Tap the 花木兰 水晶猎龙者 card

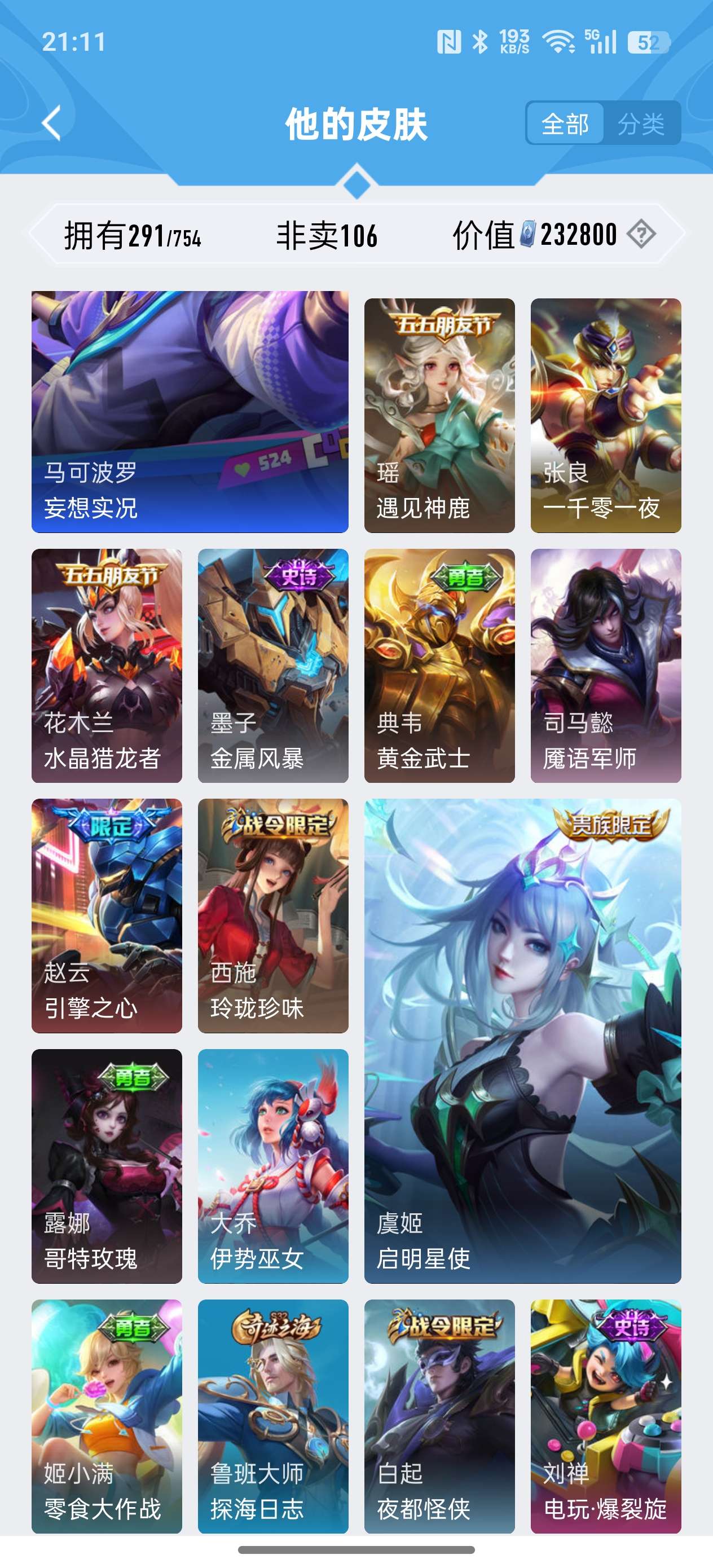[x=107, y=666]
